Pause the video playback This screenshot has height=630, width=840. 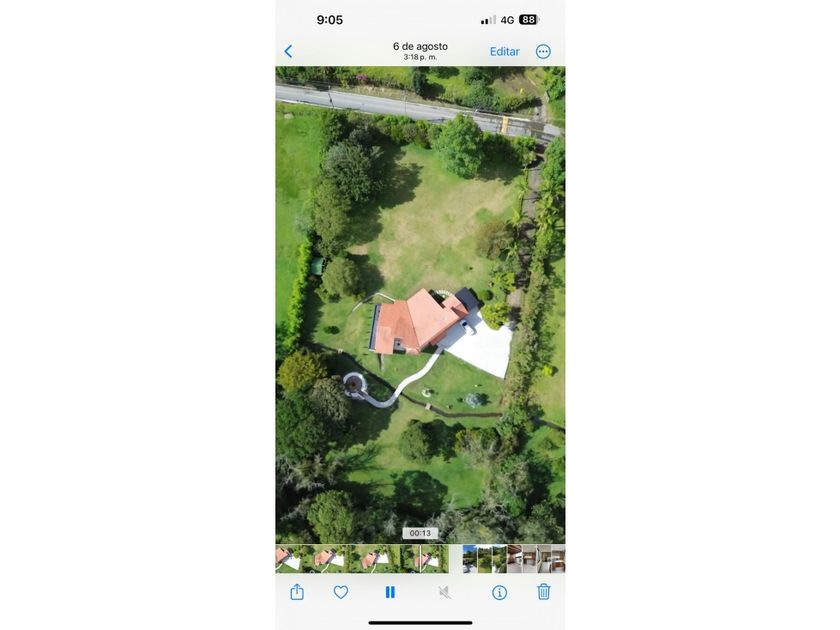390,592
